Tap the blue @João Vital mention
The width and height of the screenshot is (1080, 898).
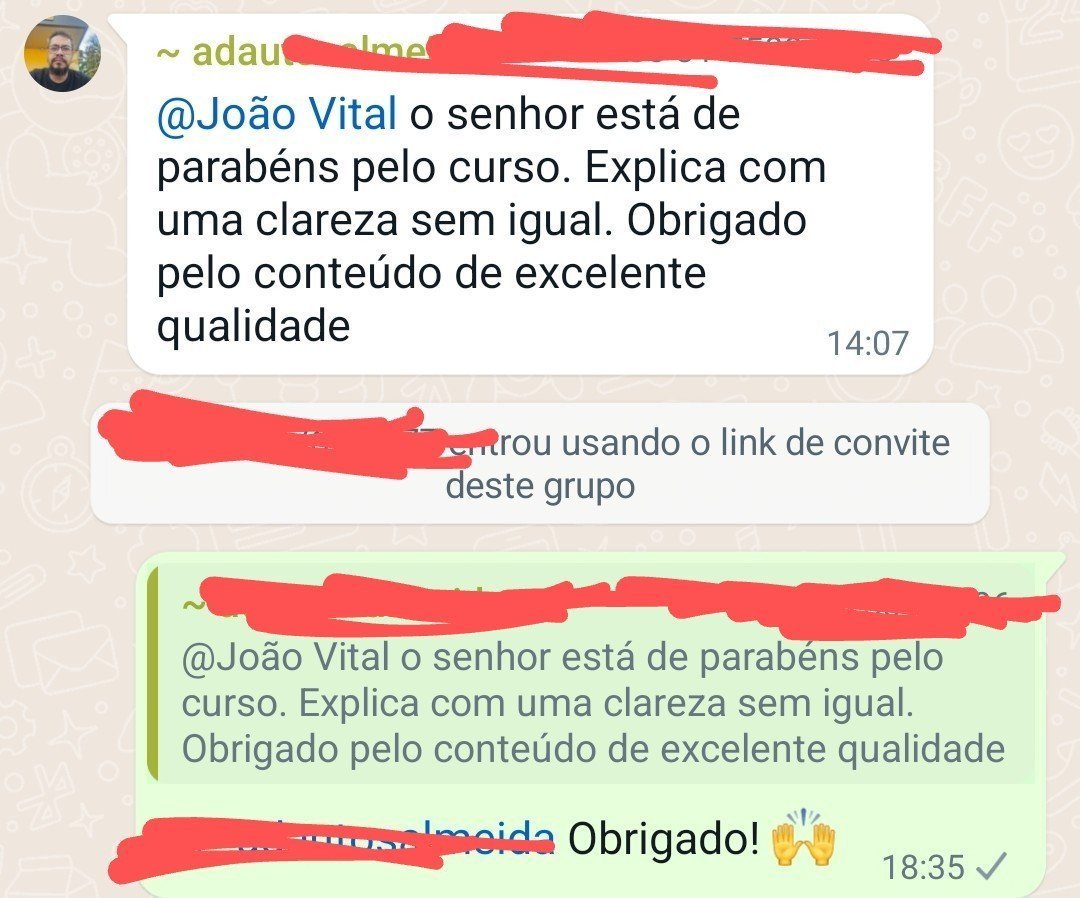pyautogui.click(x=277, y=116)
